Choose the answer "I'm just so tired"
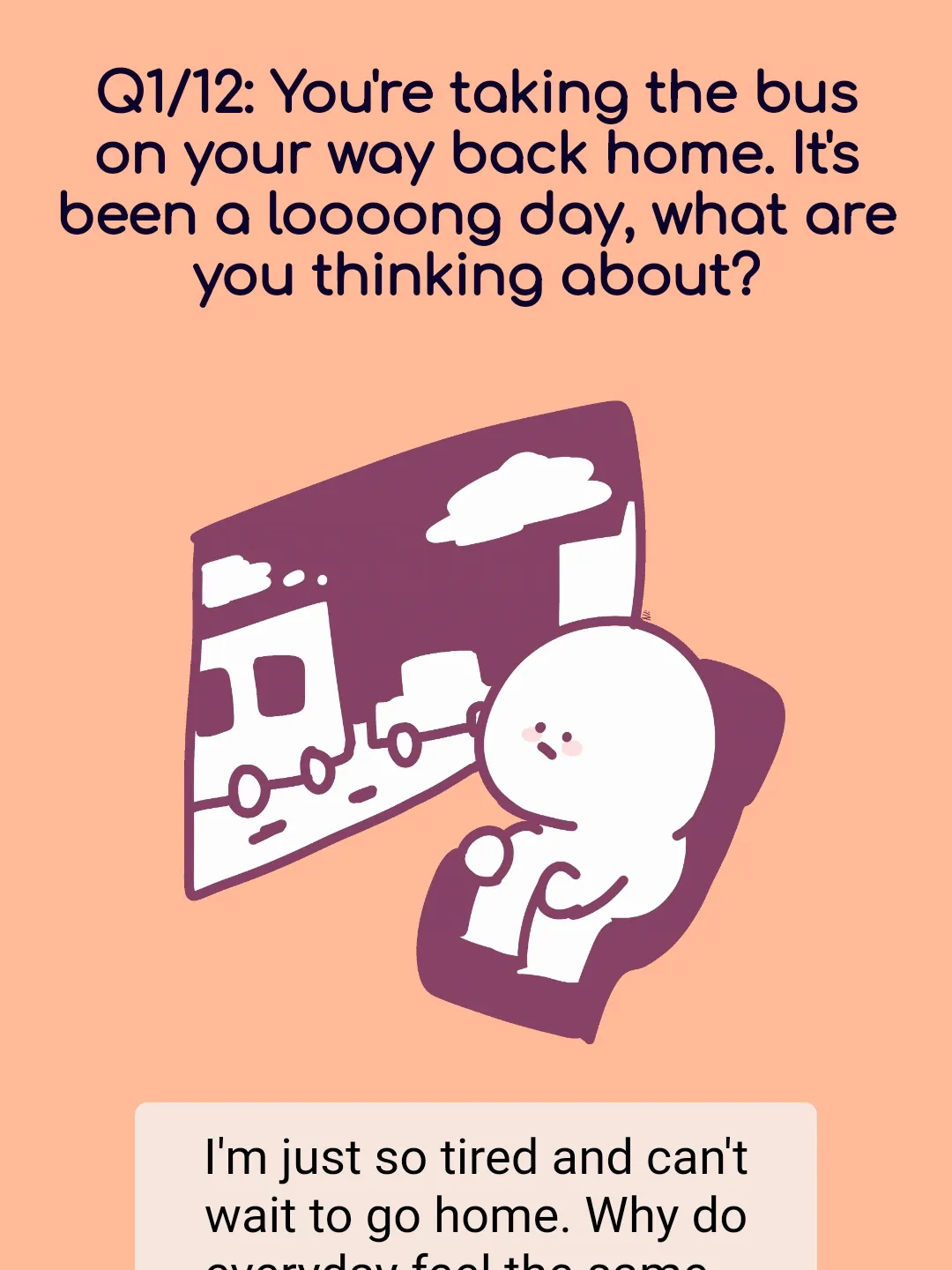 pyautogui.click(x=476, y=1187)
